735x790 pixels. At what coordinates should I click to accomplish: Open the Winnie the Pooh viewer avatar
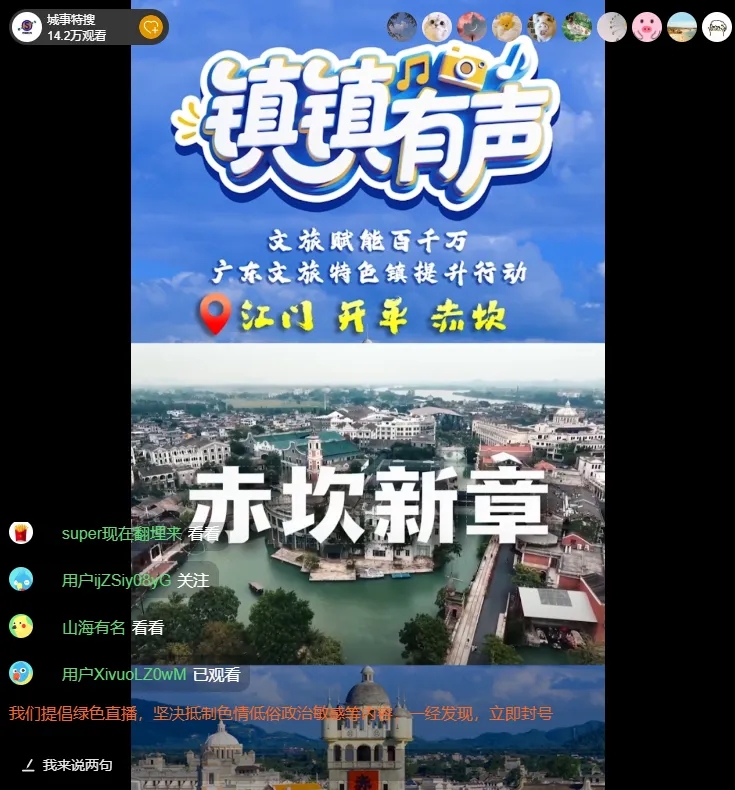(x=507, y=27)
